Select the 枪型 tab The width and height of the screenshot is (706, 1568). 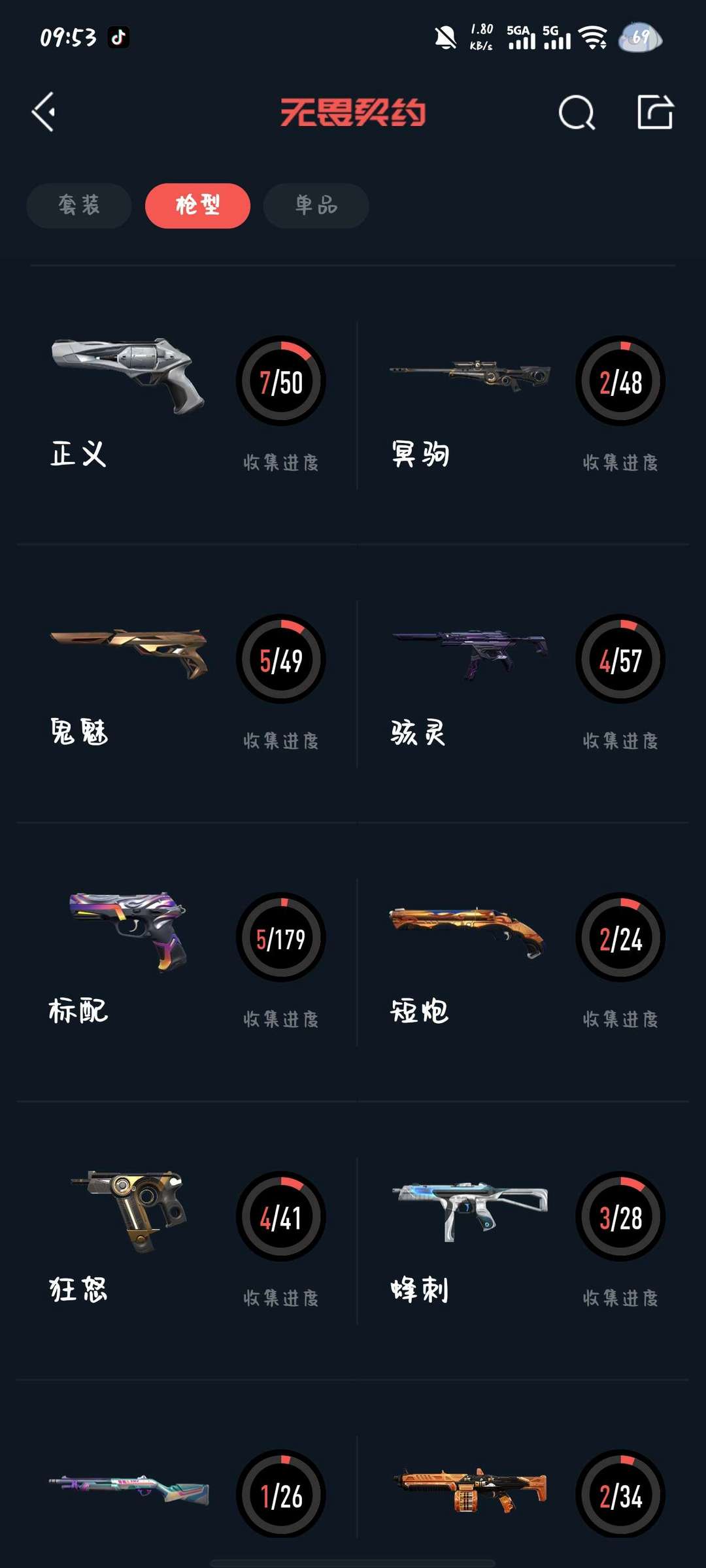point(197,206)
